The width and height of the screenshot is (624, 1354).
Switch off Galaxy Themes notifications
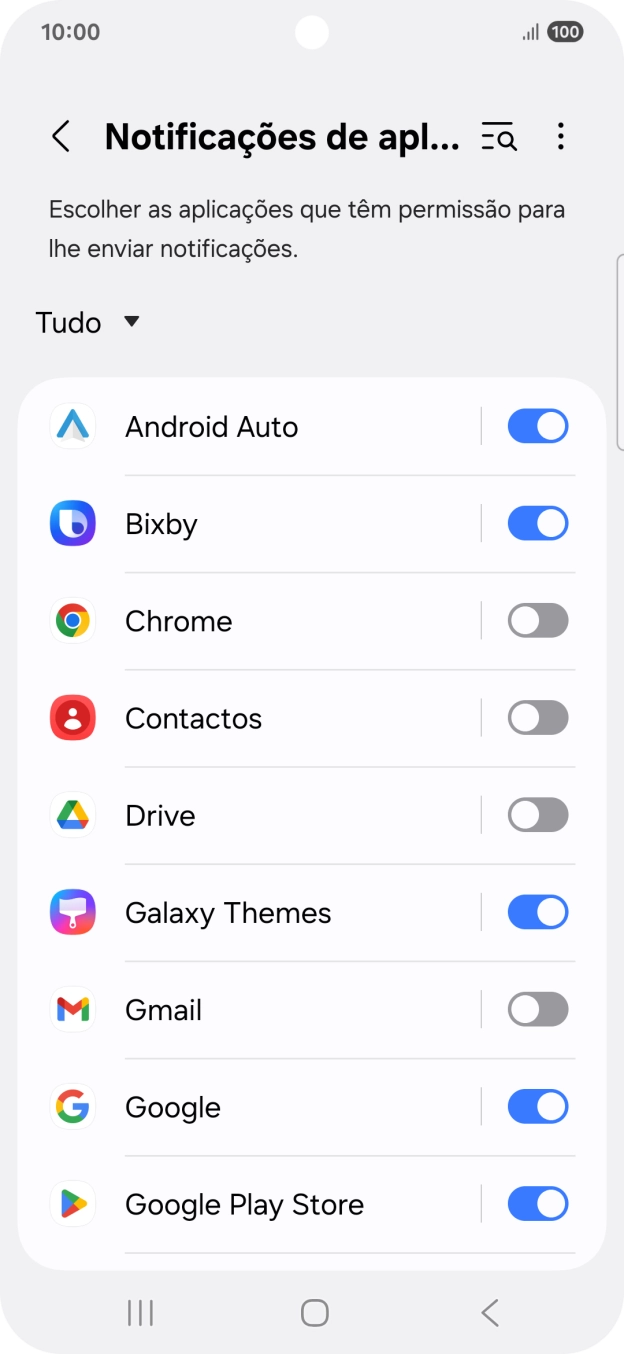537,912
